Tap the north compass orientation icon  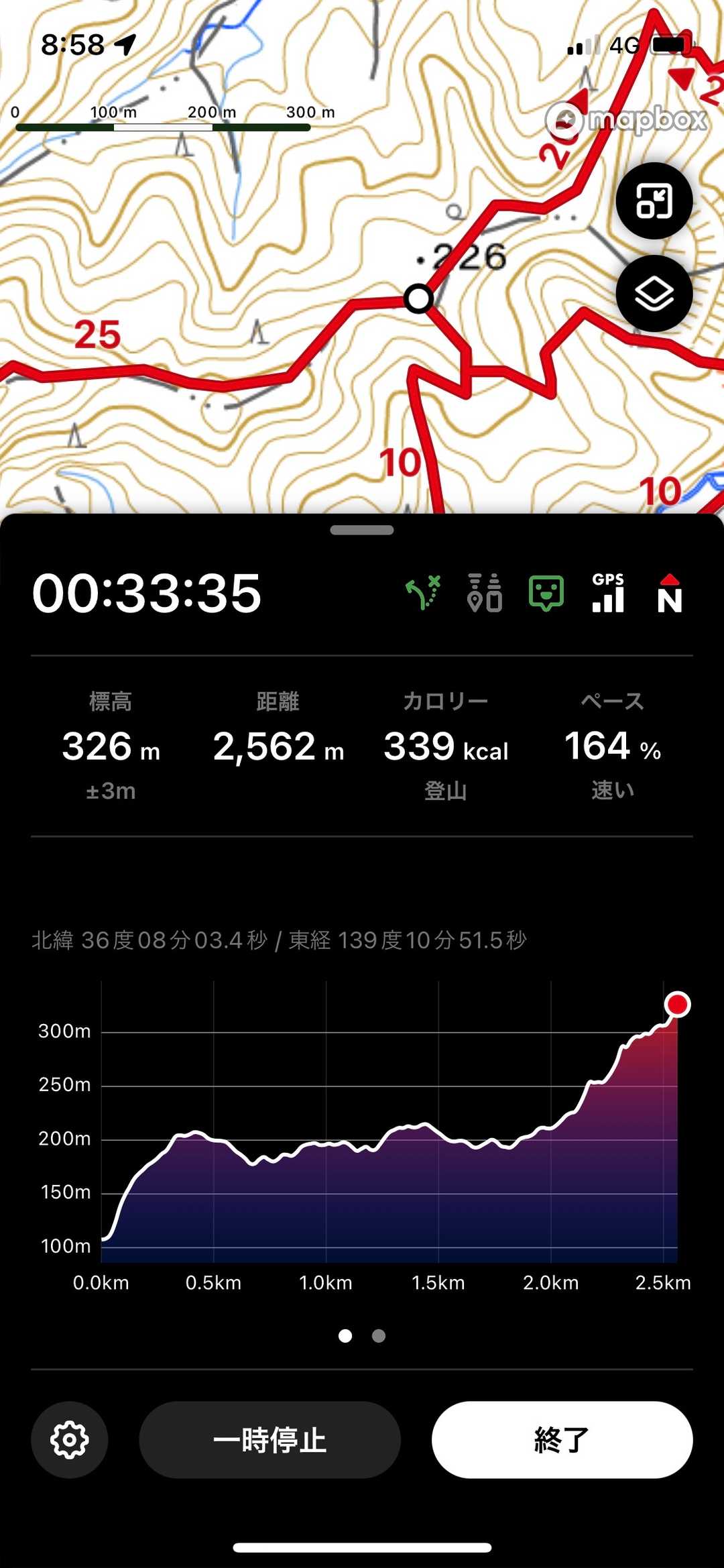(x=670, y=593)
